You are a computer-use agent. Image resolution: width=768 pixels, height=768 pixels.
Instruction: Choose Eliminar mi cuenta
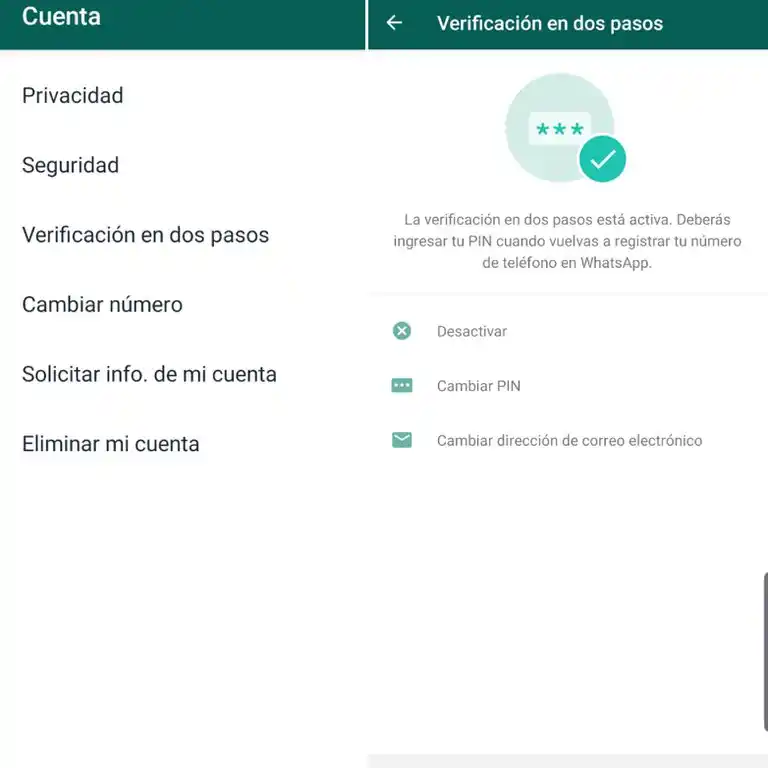pyautogui.click(x=111, y=444)
